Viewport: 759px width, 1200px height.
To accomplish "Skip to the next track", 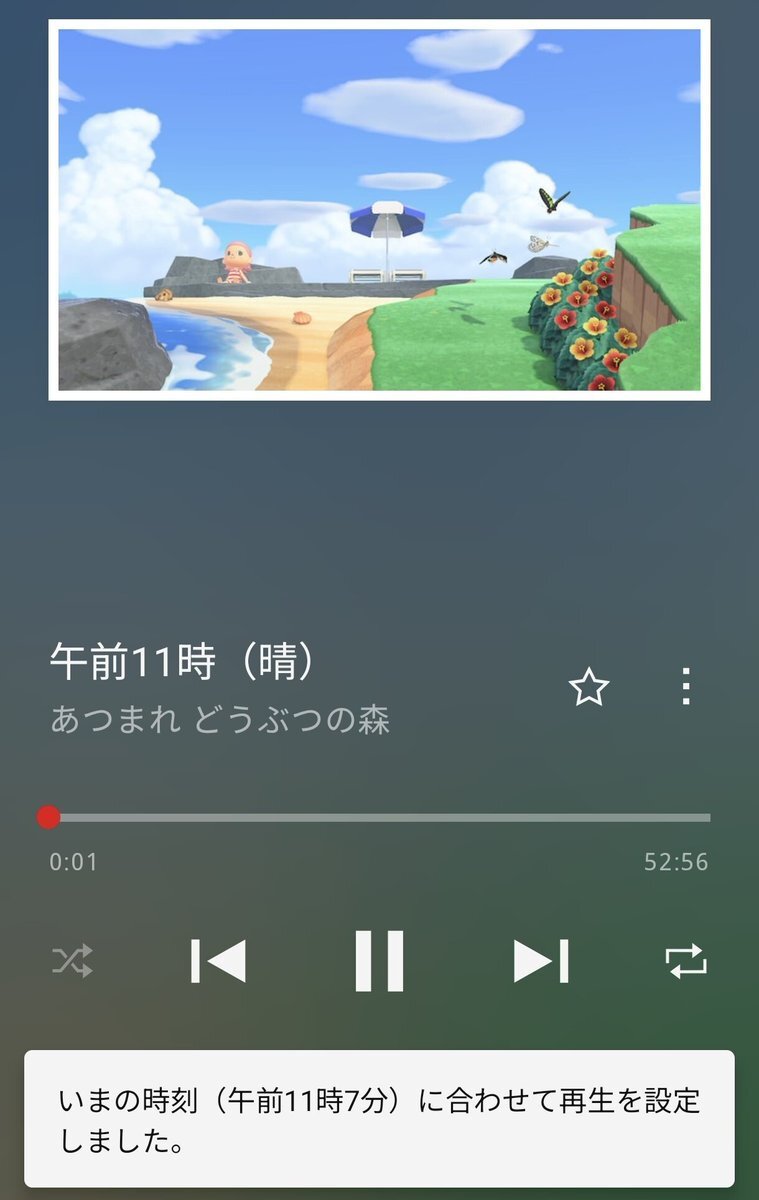I will click(538, 960).
